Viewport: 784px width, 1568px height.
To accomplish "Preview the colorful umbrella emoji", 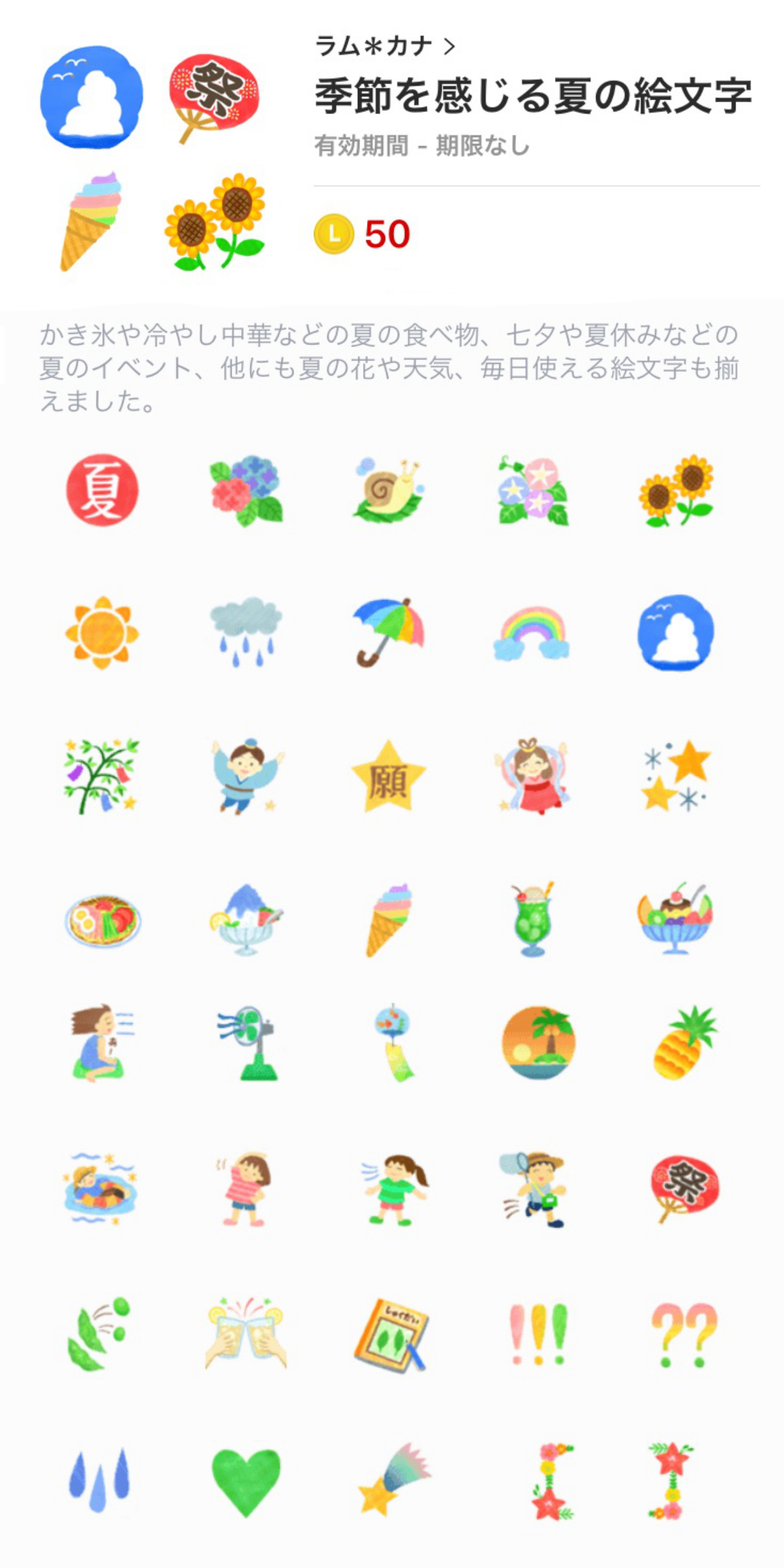I will tap(389, 632).
